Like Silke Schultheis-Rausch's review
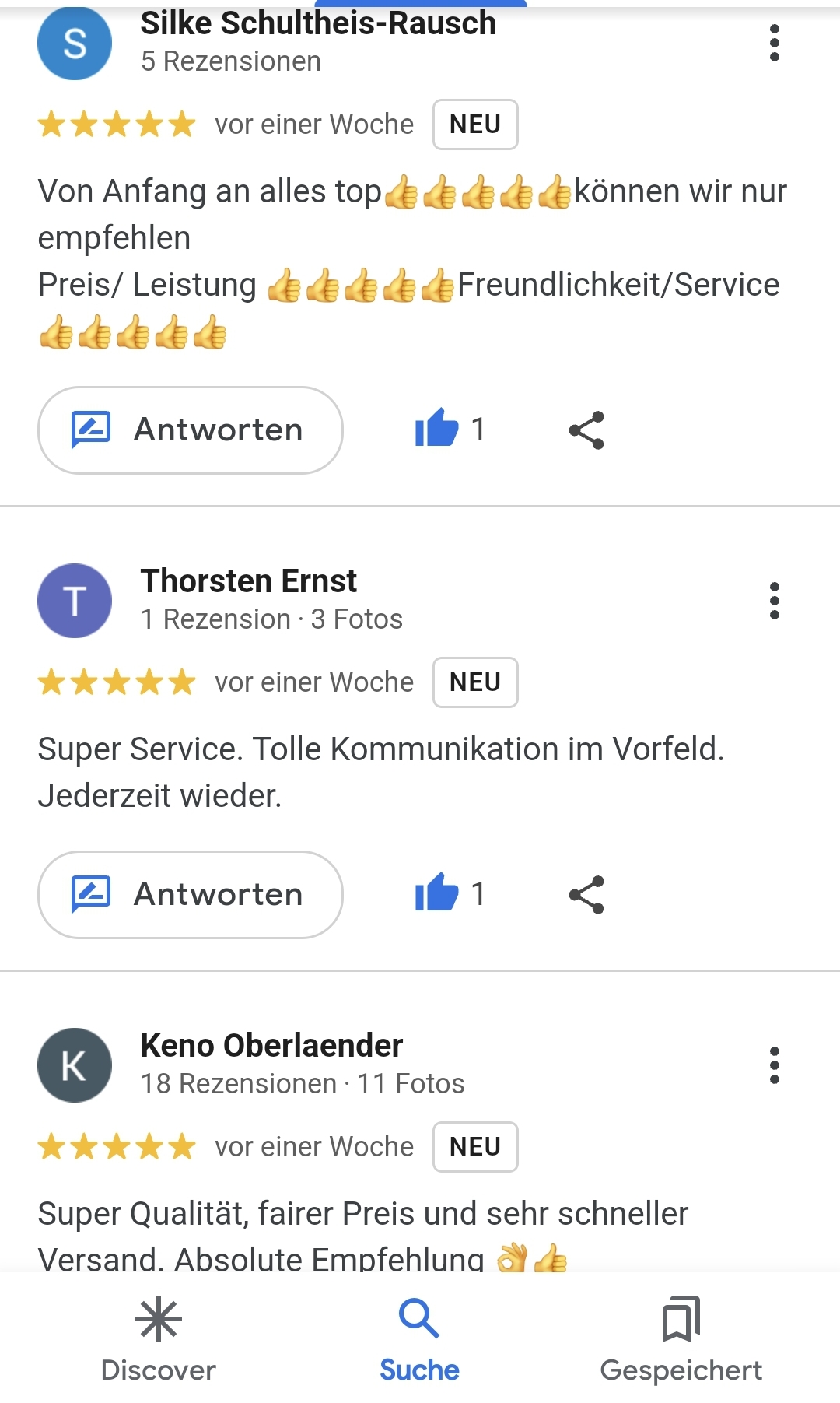The height and width of the screenshot is (1403, 840). coord(437,428)
